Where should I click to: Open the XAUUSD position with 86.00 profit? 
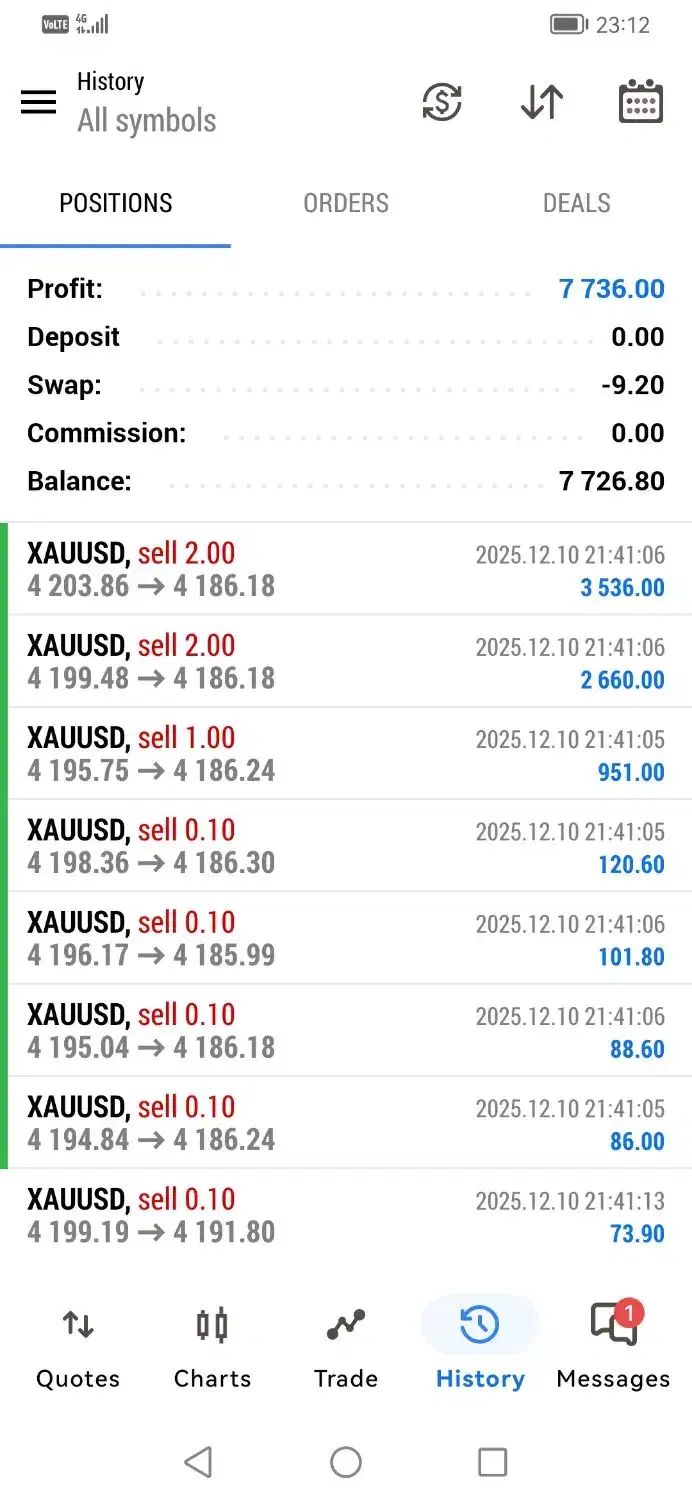click(346, 1123)
